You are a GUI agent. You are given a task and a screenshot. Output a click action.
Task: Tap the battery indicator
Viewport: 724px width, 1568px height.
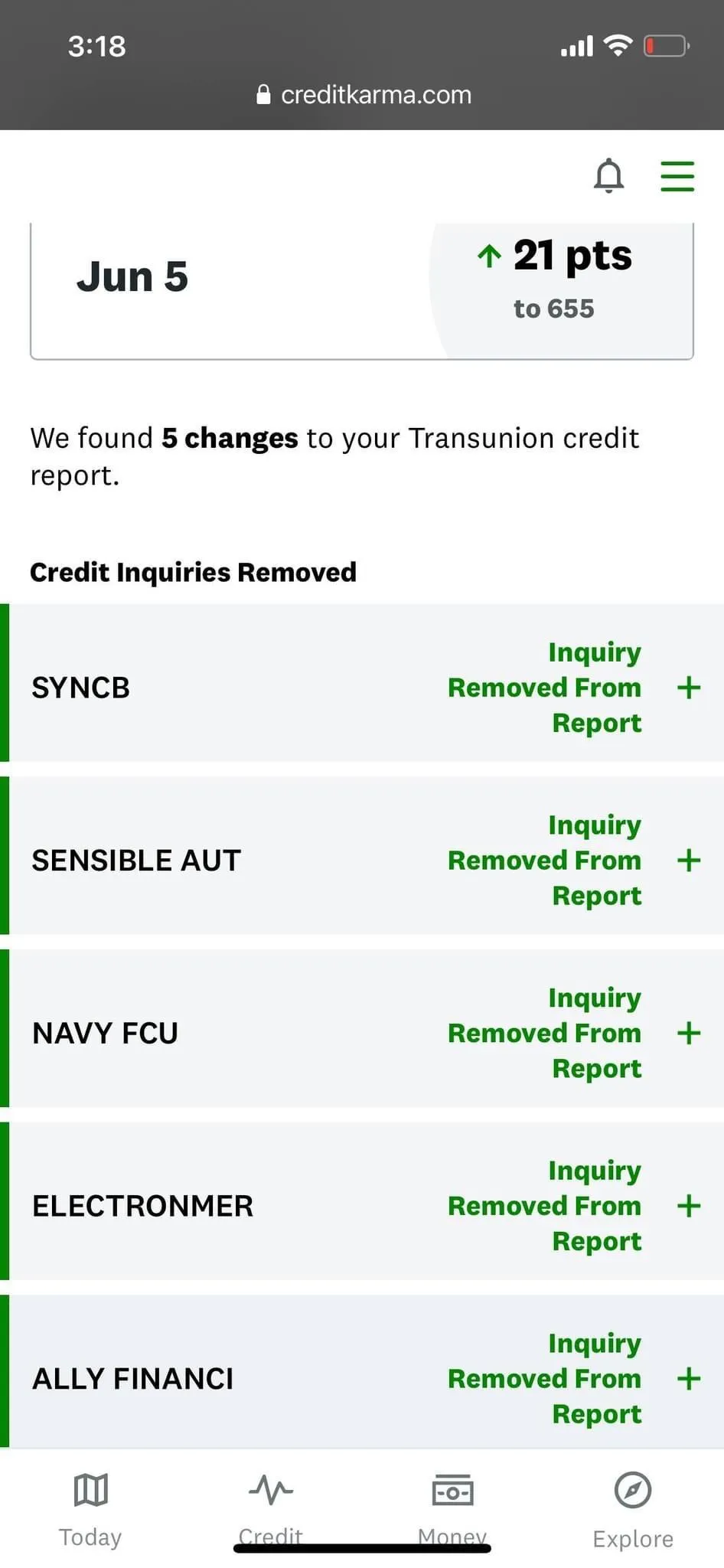tap(665, 46)
